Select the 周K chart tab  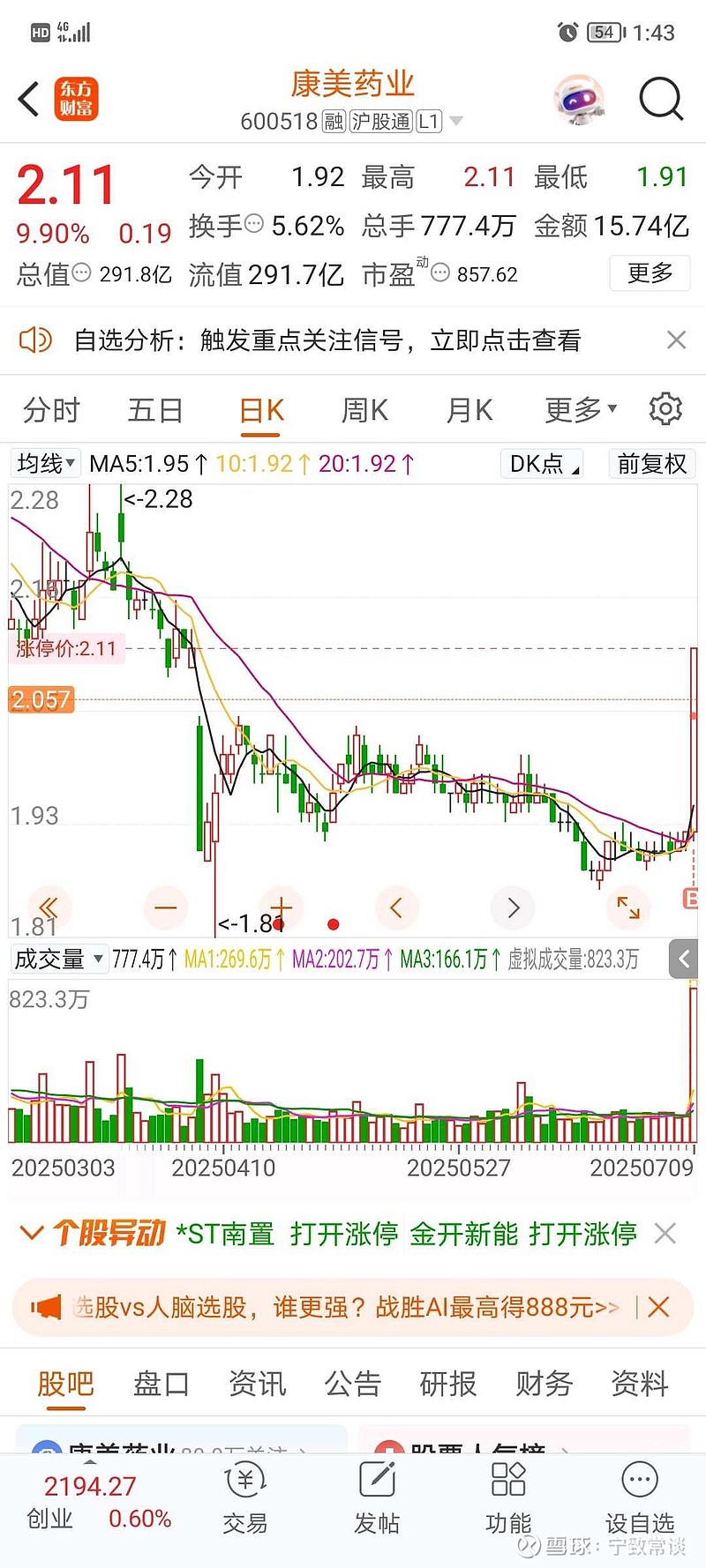tap(364, 410)
